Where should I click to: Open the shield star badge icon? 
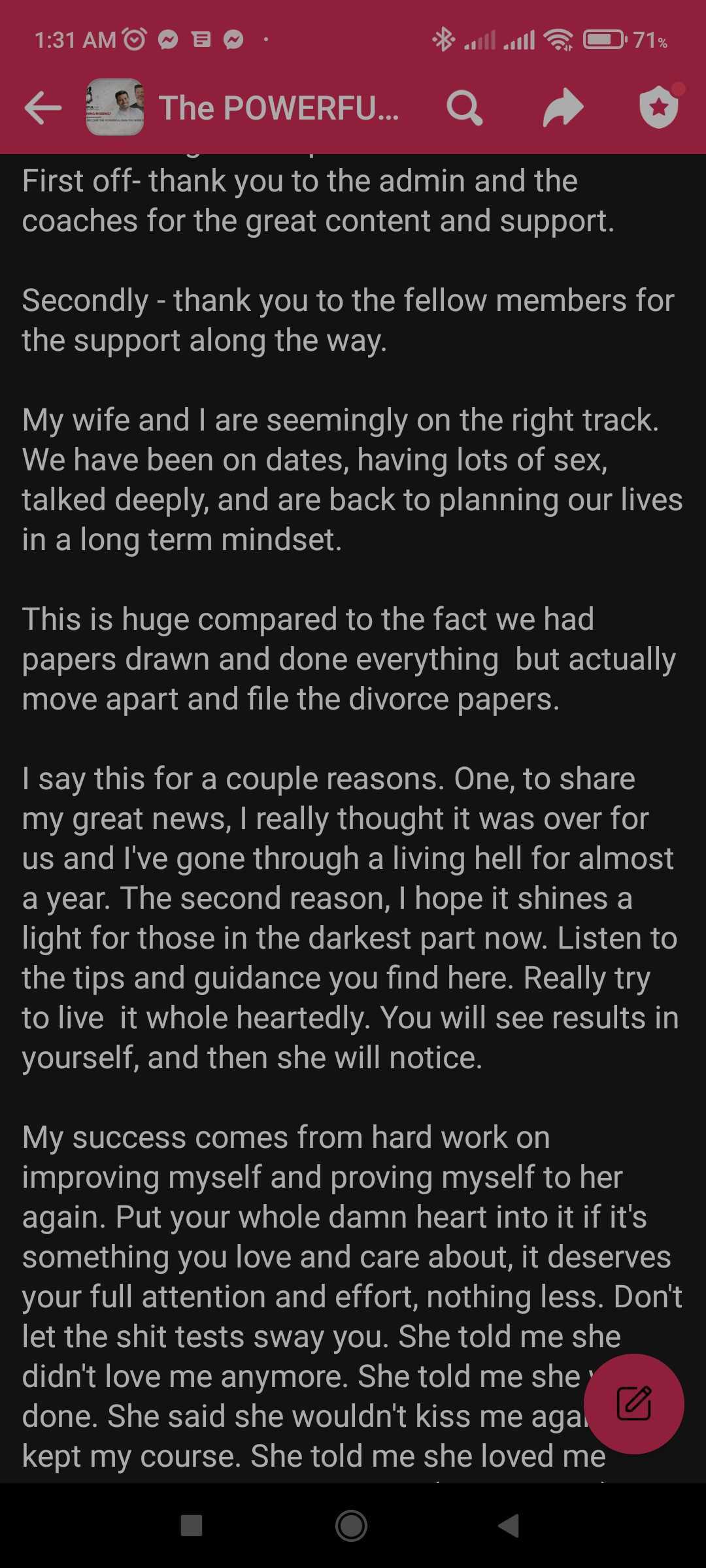(x=659, y=106)
